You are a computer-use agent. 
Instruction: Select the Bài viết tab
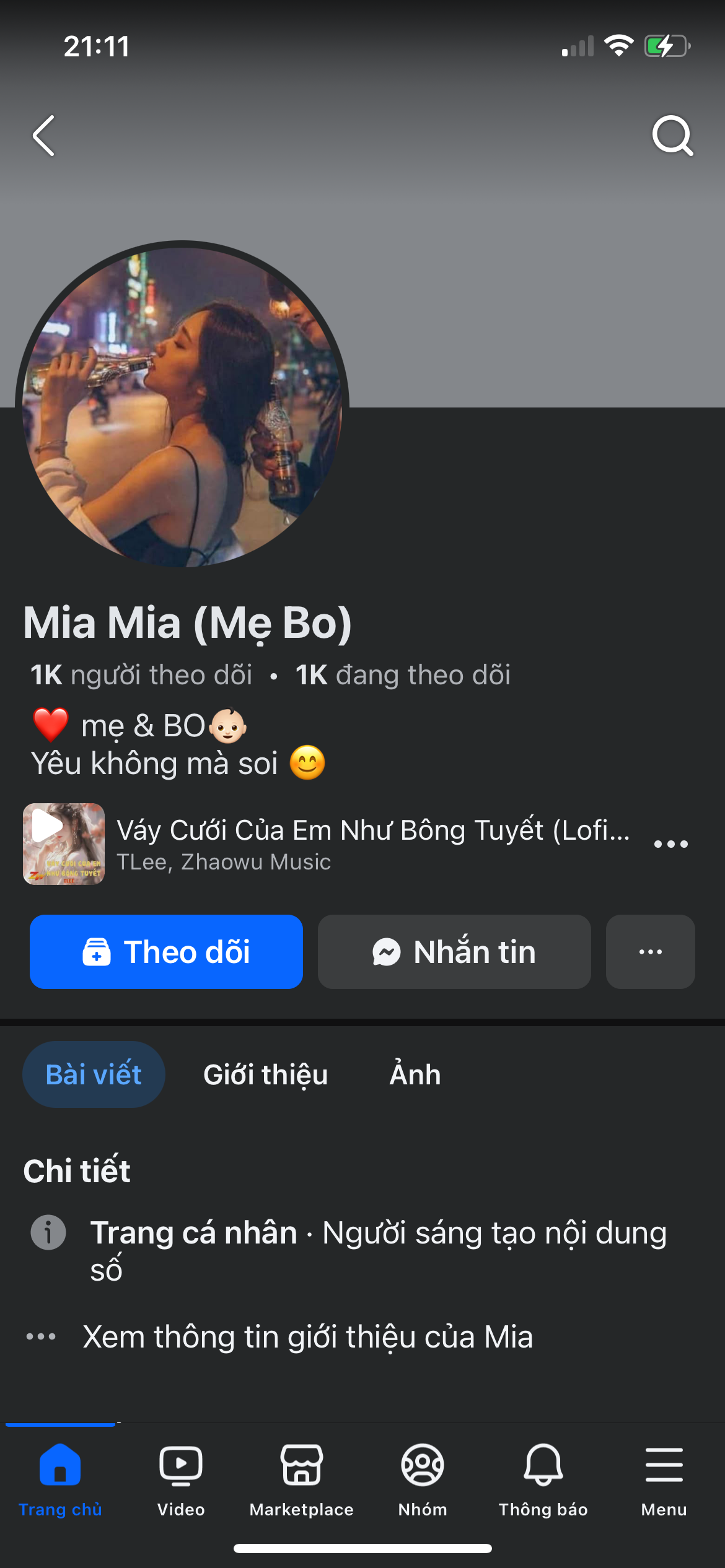(x=94, y=1074)
